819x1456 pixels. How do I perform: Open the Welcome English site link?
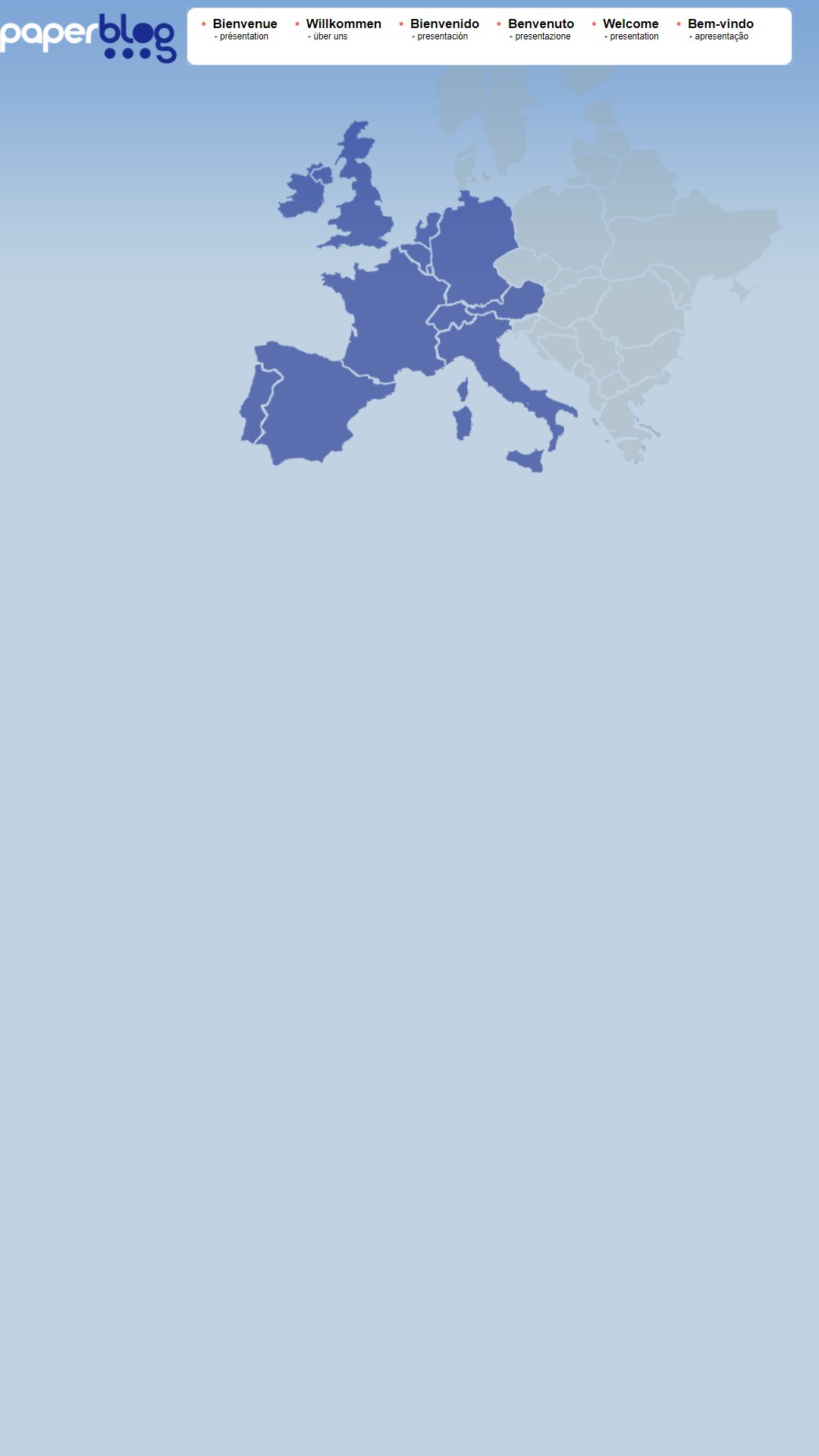[x=631, y=24]
